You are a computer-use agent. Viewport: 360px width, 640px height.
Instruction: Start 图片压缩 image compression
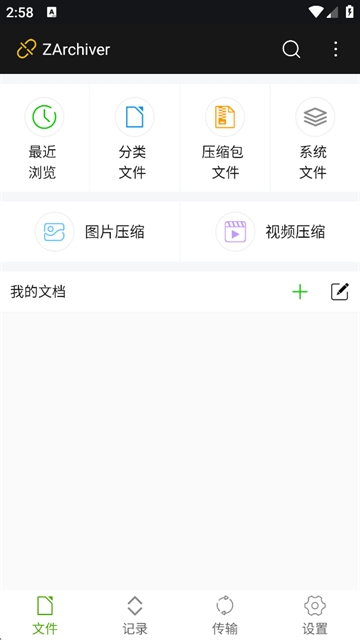coord(90,232)
